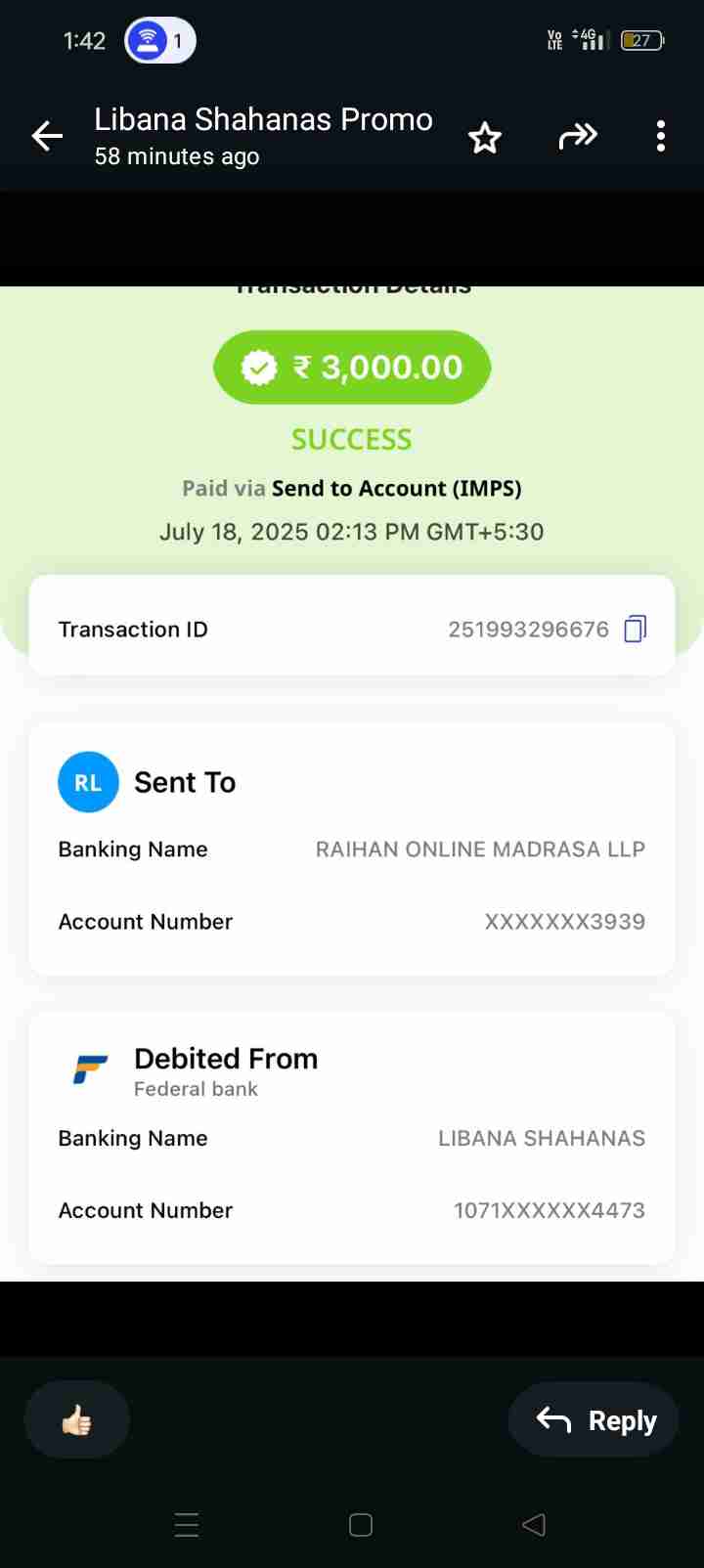The image size is (704, 1568).
Task: React with the thumbs-up emoji
Action: [x=77, y=1419]
